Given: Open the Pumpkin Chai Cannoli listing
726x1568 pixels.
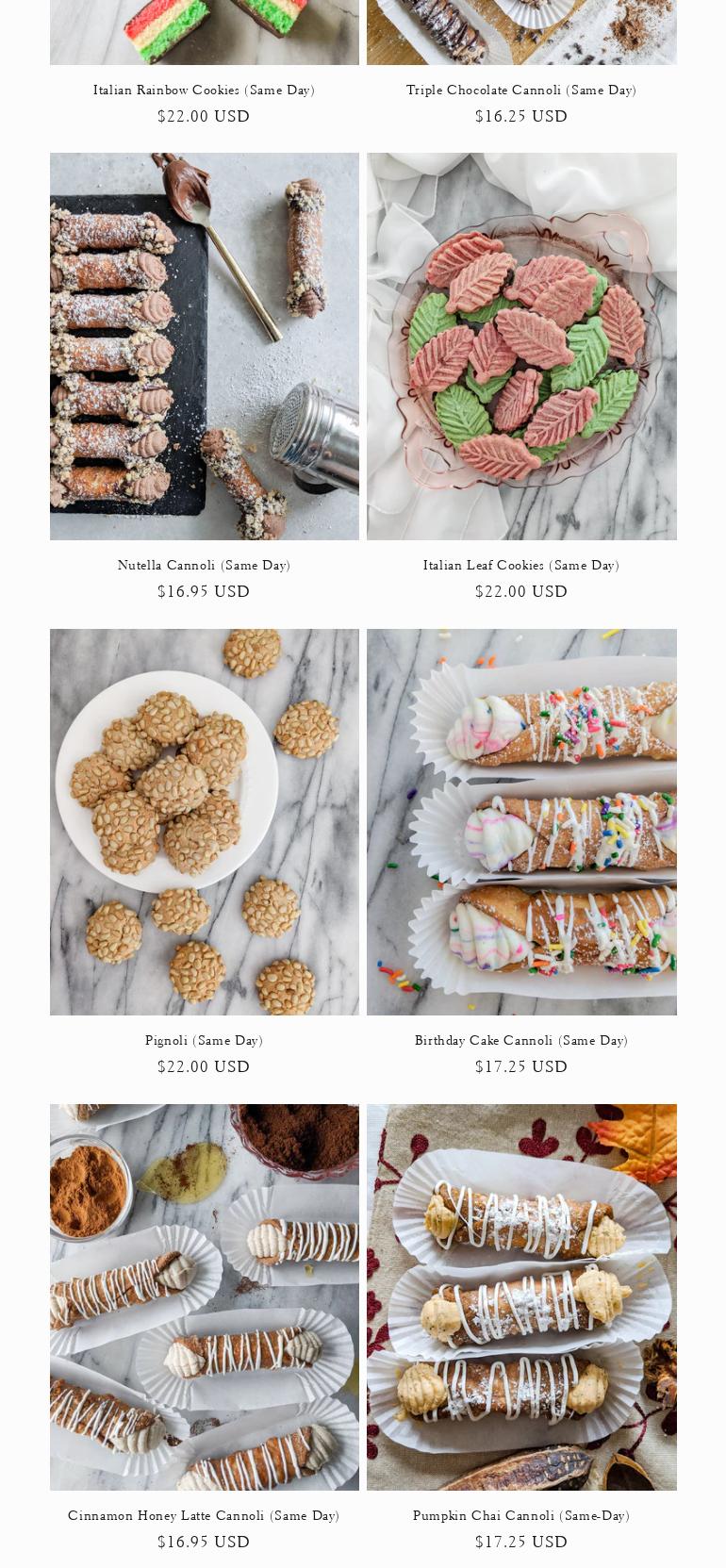Looking at the screenshot, I should tap(520, 1516).
